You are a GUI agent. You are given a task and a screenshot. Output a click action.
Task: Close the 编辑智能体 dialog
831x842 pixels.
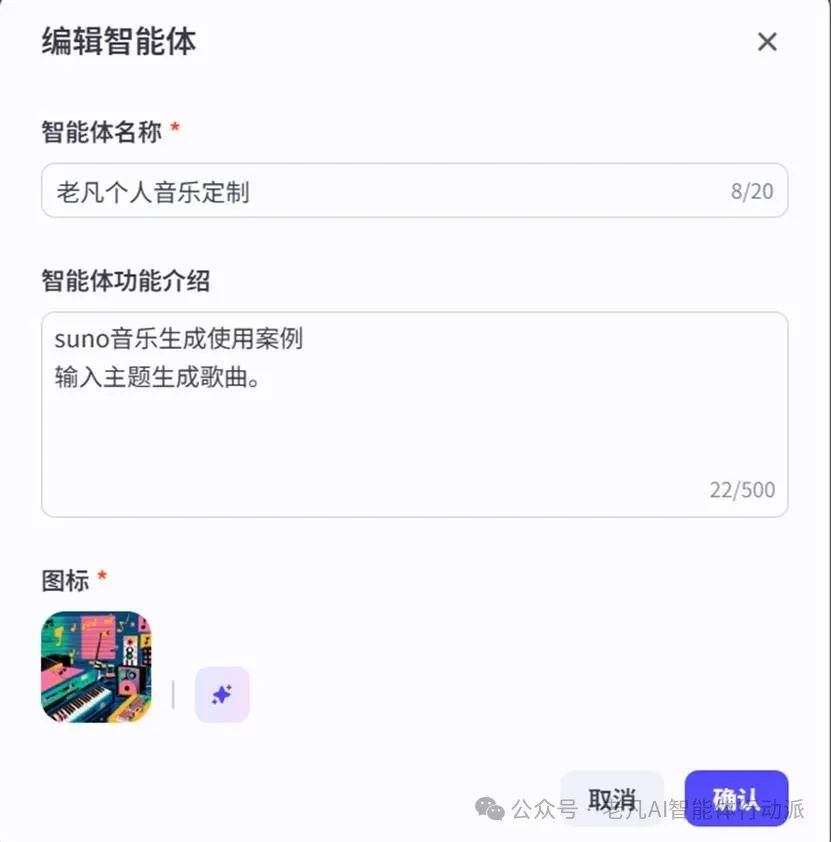(x=767, y=42)
